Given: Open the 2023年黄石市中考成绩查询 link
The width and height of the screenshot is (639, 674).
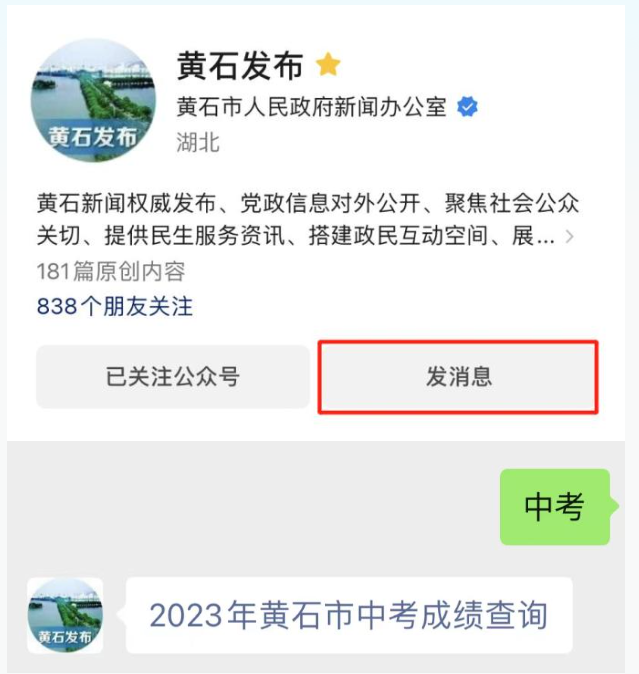Looking at the screenshot, I should pyautogui.click(x=348, y=614).
